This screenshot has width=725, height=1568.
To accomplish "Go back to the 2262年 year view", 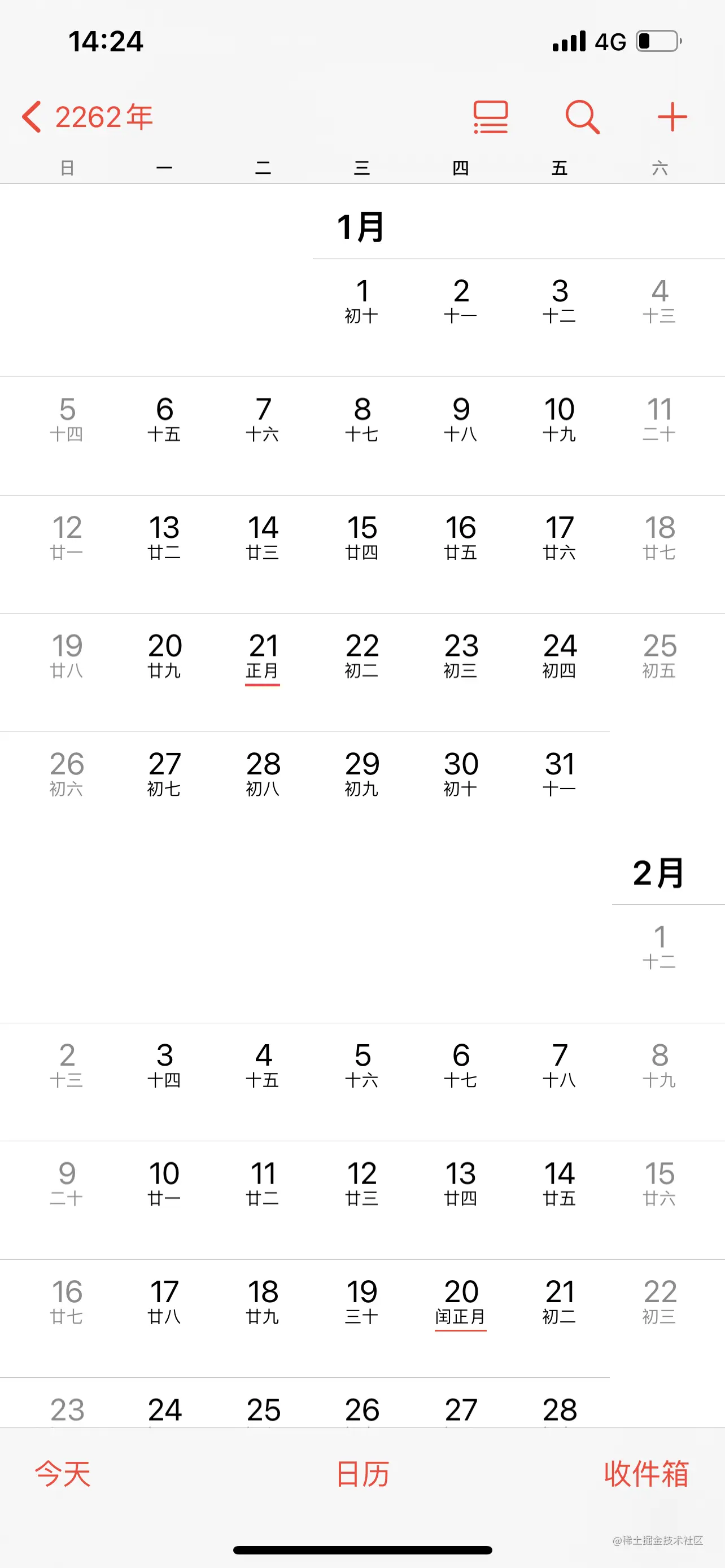I will tap(88, 117).
